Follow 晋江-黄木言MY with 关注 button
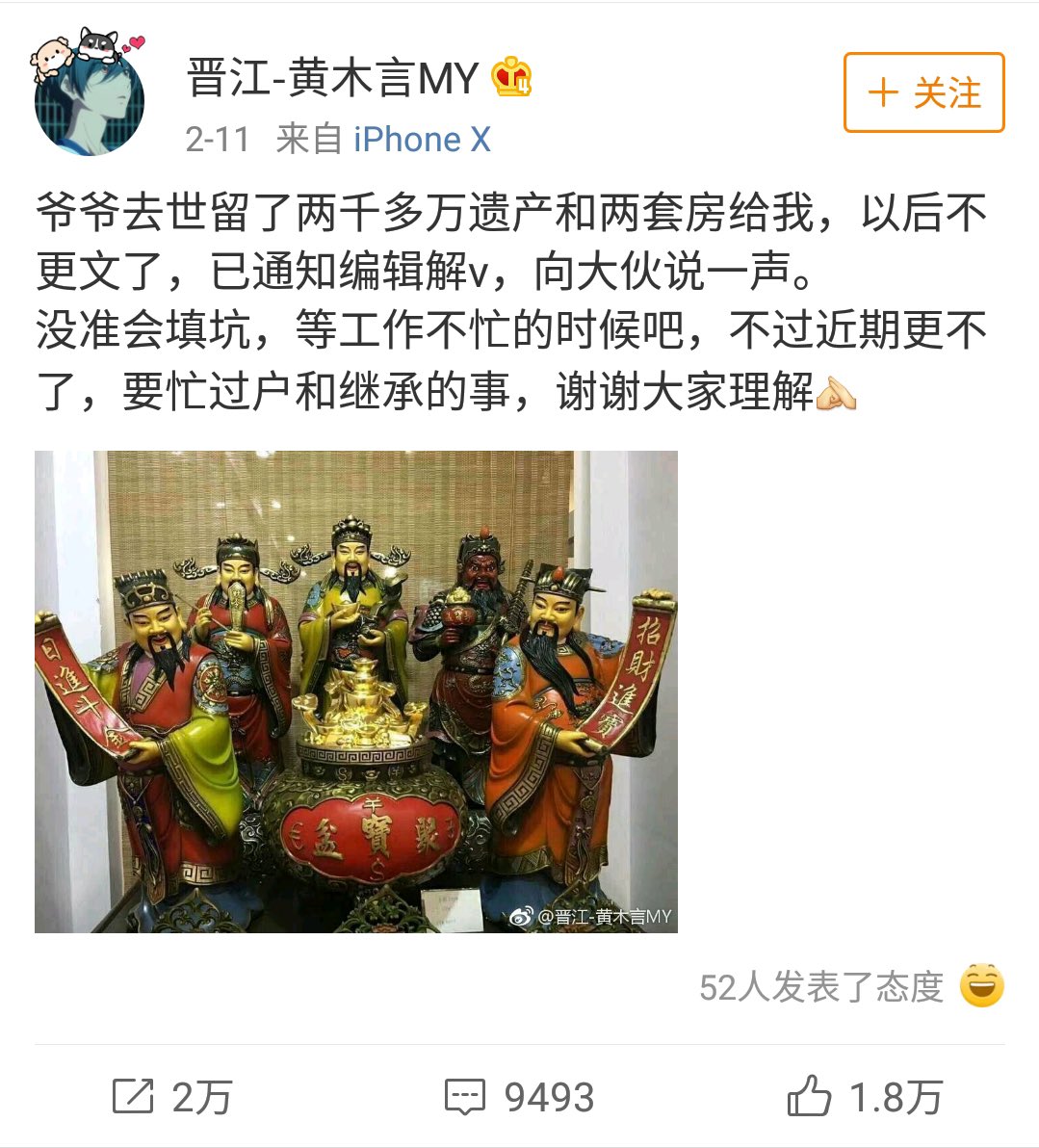Image resolution: width=1039 pixels, height=1148 pixels. click(923, 92)
